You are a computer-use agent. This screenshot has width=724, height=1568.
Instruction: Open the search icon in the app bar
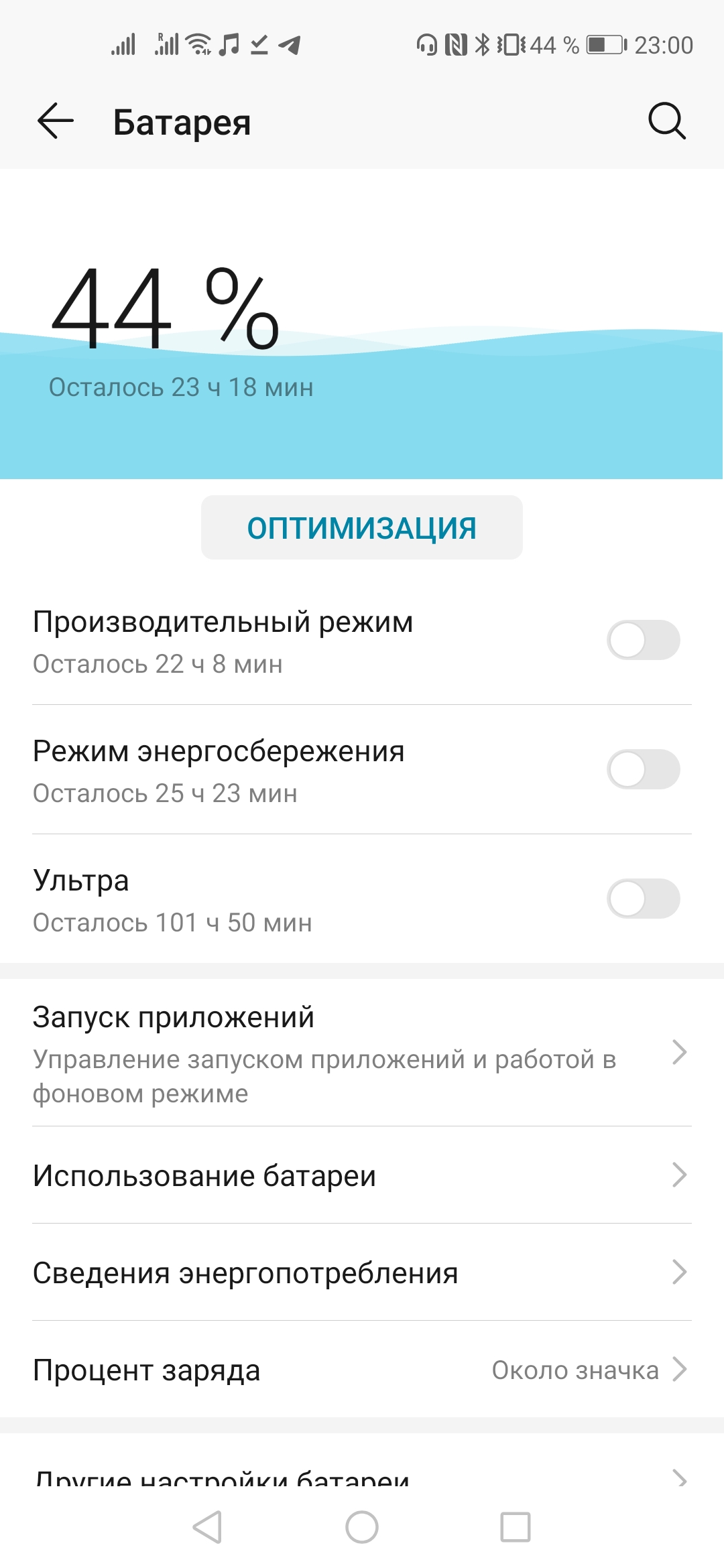(666, 122)
